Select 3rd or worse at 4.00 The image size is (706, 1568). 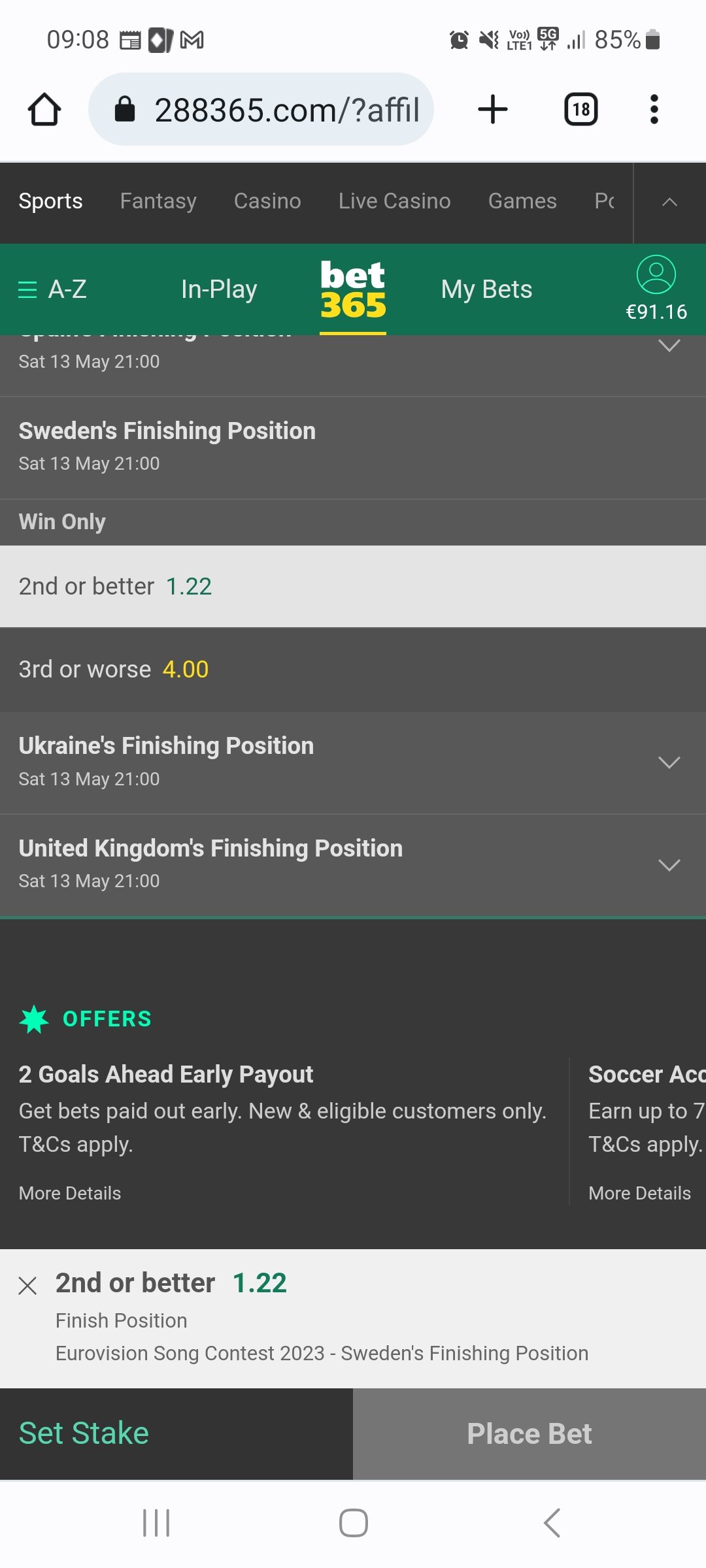pyautogui.click(x=353, y=670)
